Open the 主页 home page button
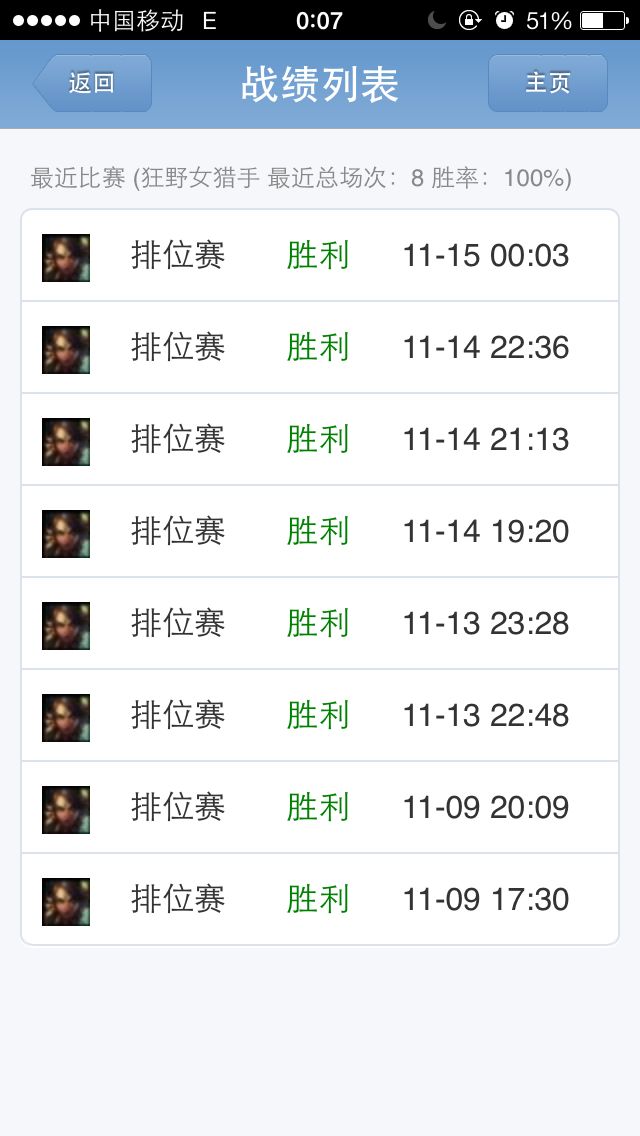Screen dimensions: 640x1136 pos(547,83)
